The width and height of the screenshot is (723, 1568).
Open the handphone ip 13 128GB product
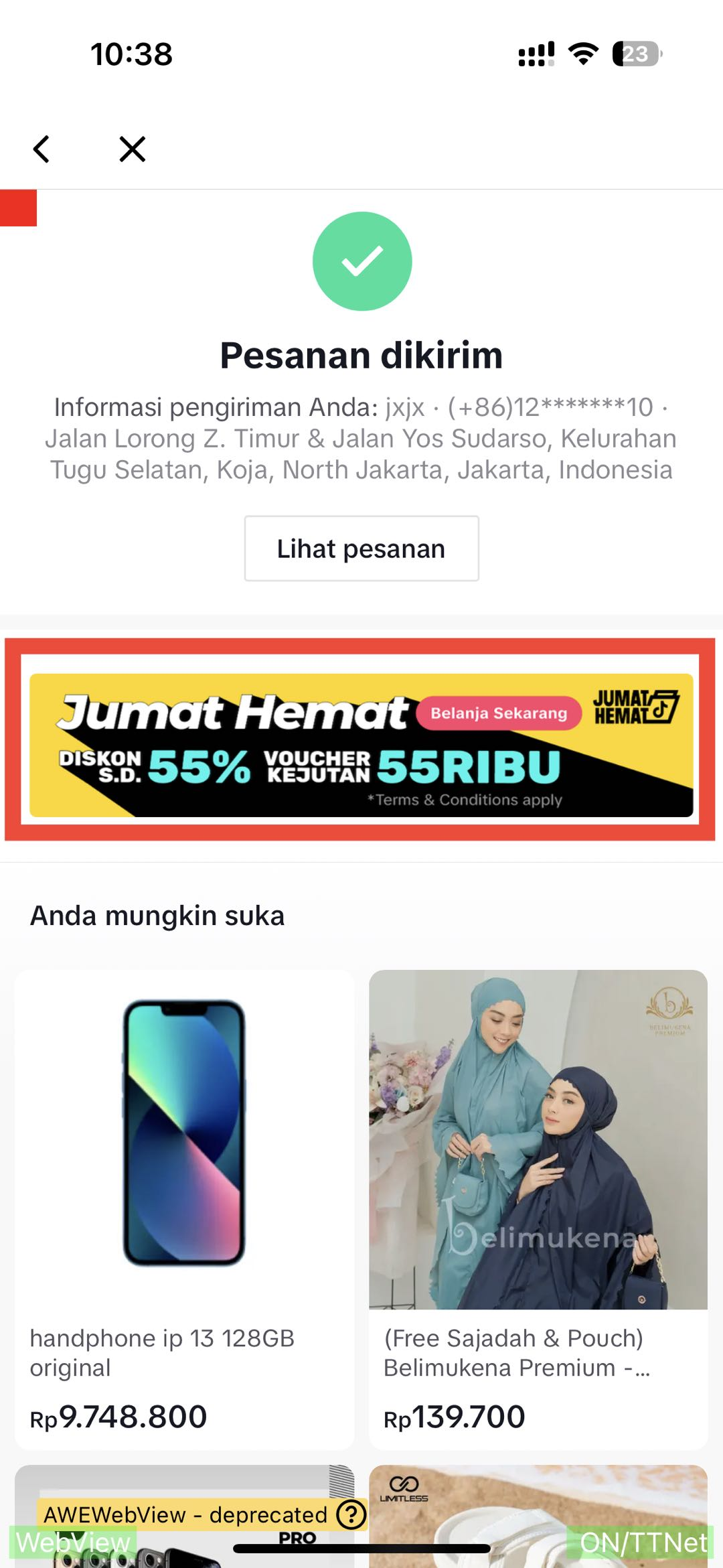184,1206
